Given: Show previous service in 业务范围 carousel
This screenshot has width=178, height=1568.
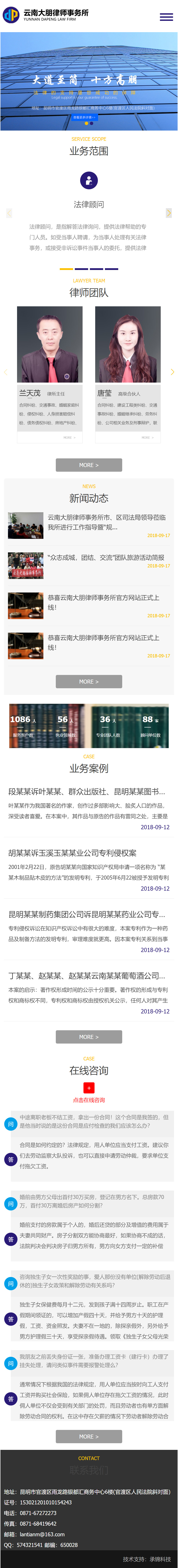Looking at the screenshot, I should coord(8,212).
